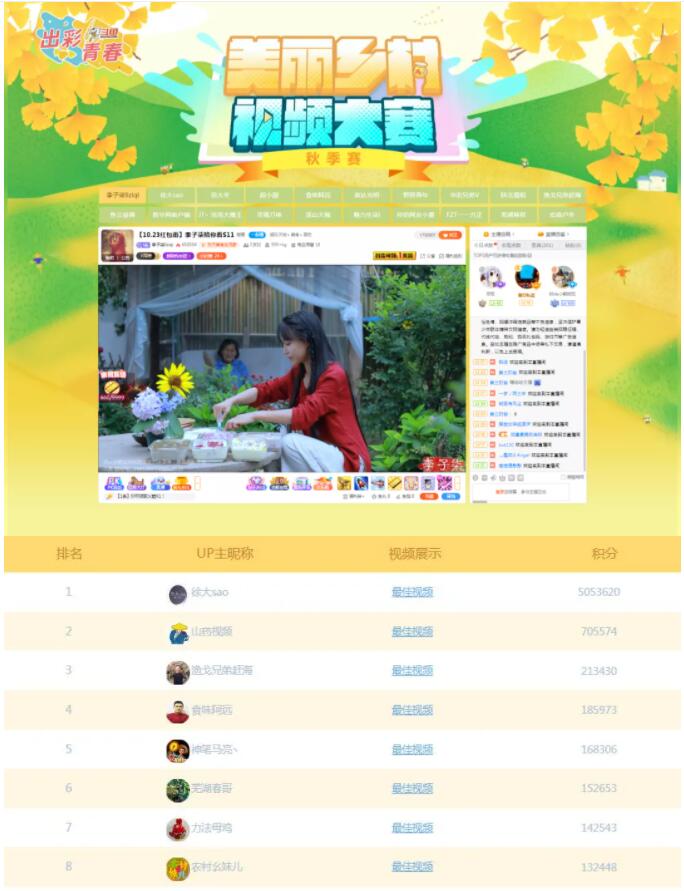Open 渔戈兄弟赶海's 最佳视频 link

click(x=412, y=671)
